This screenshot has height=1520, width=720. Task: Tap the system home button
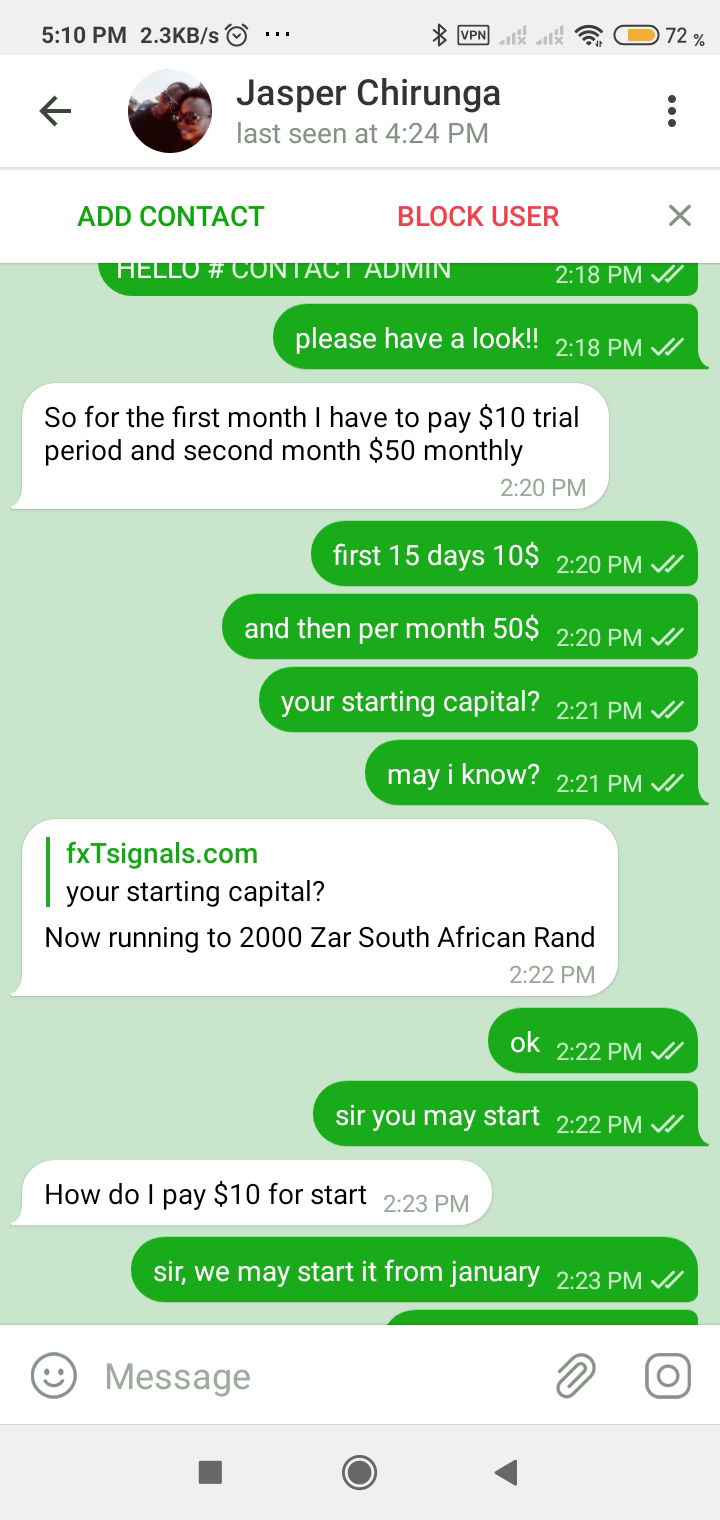coord(359,1472)
